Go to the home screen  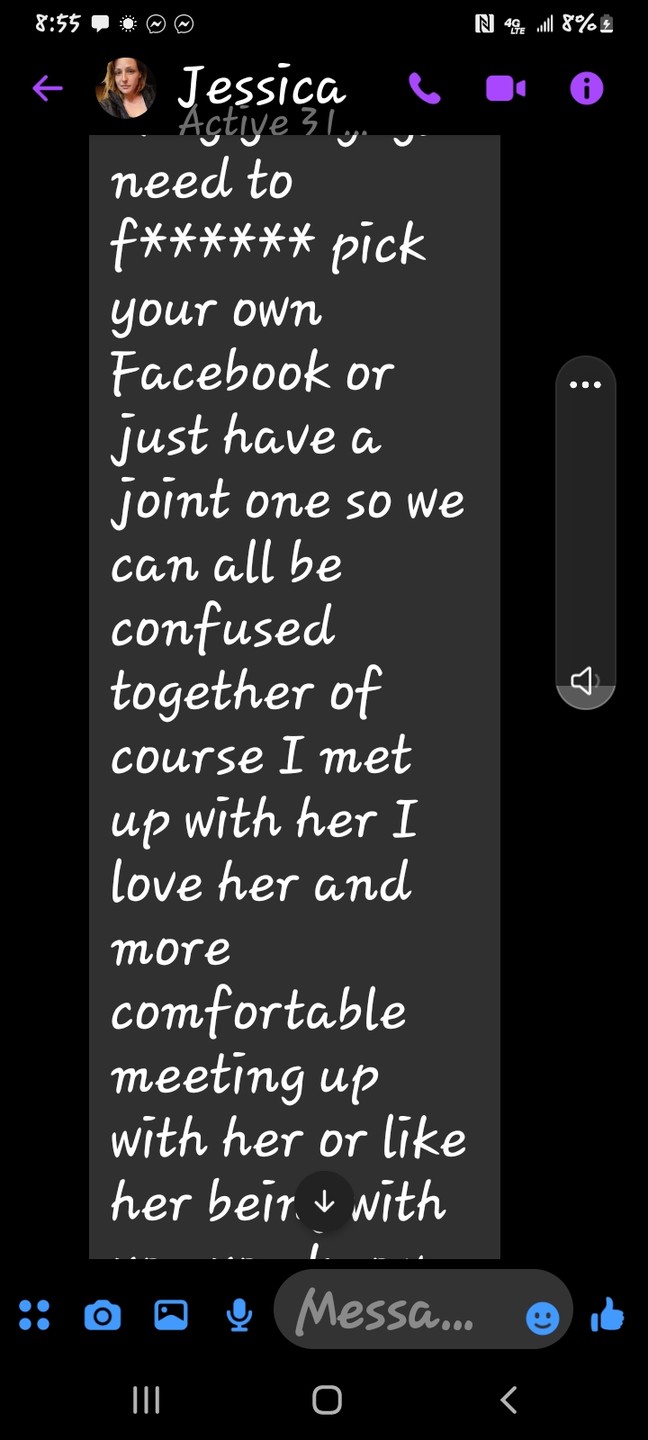pyautogui.click(x=326, y=1400)
